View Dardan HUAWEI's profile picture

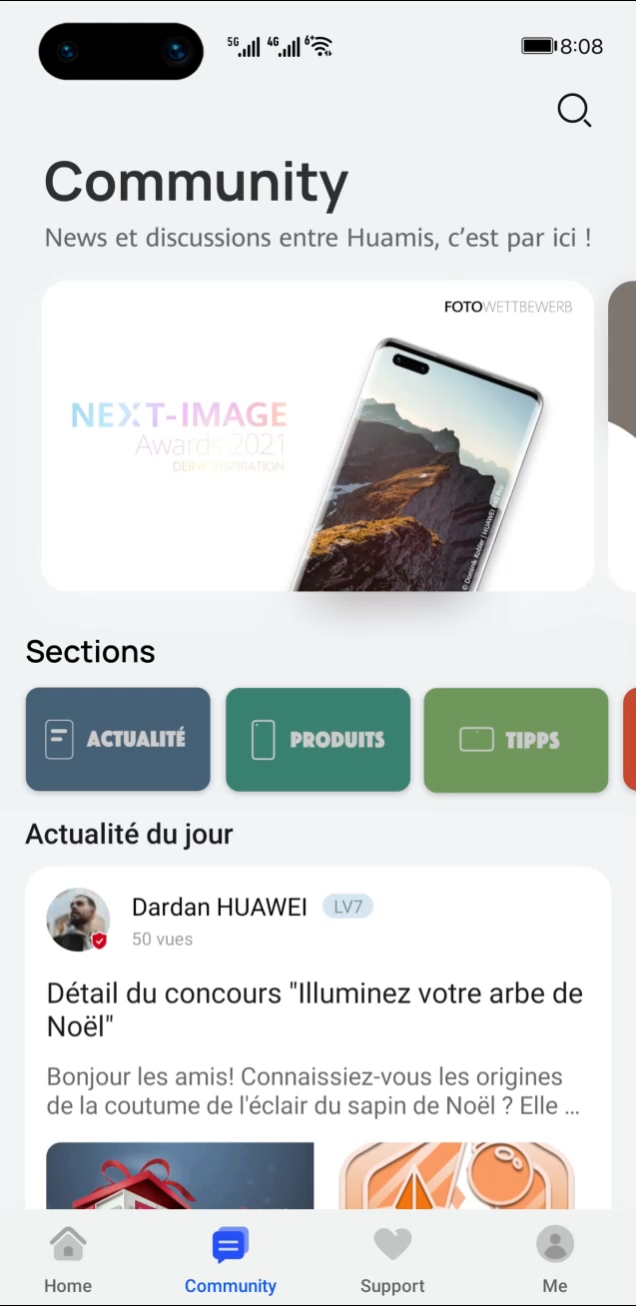coord(78,919)
